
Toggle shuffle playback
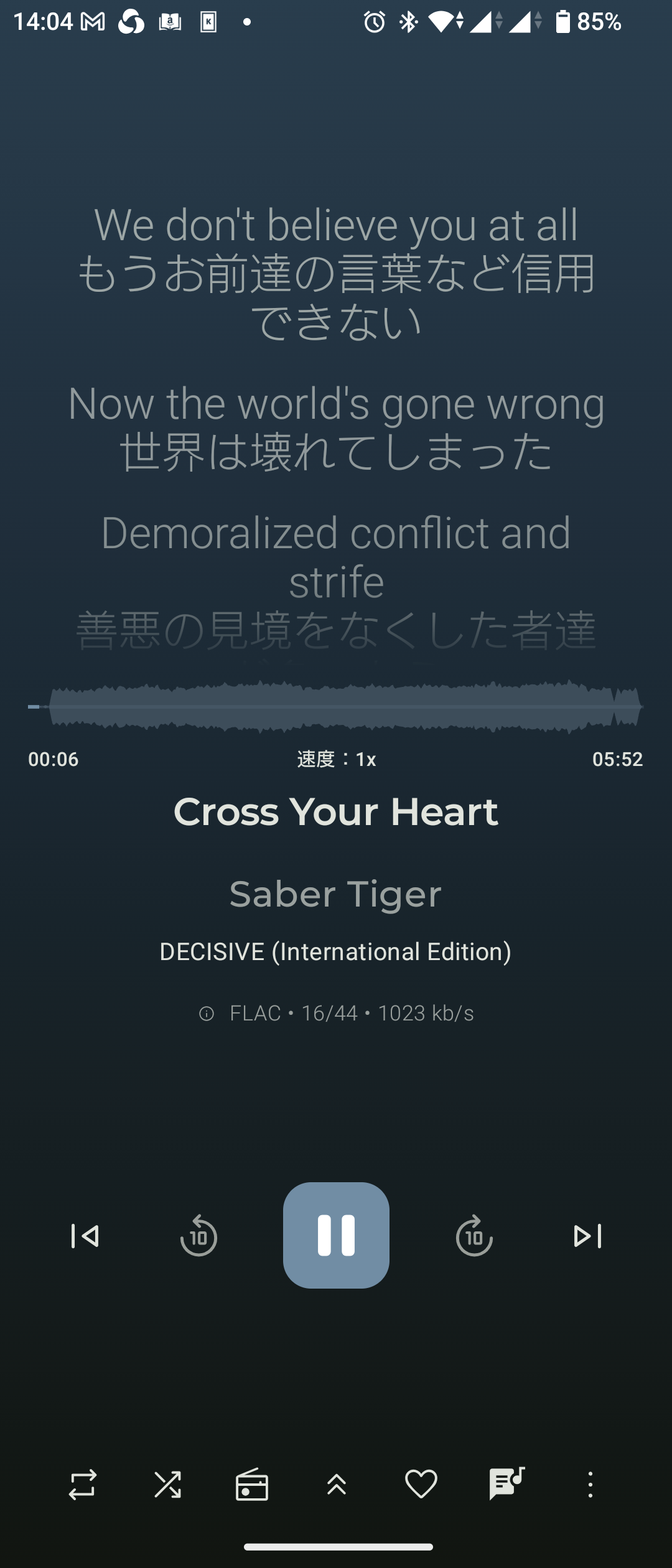[x=167, y=1485]
